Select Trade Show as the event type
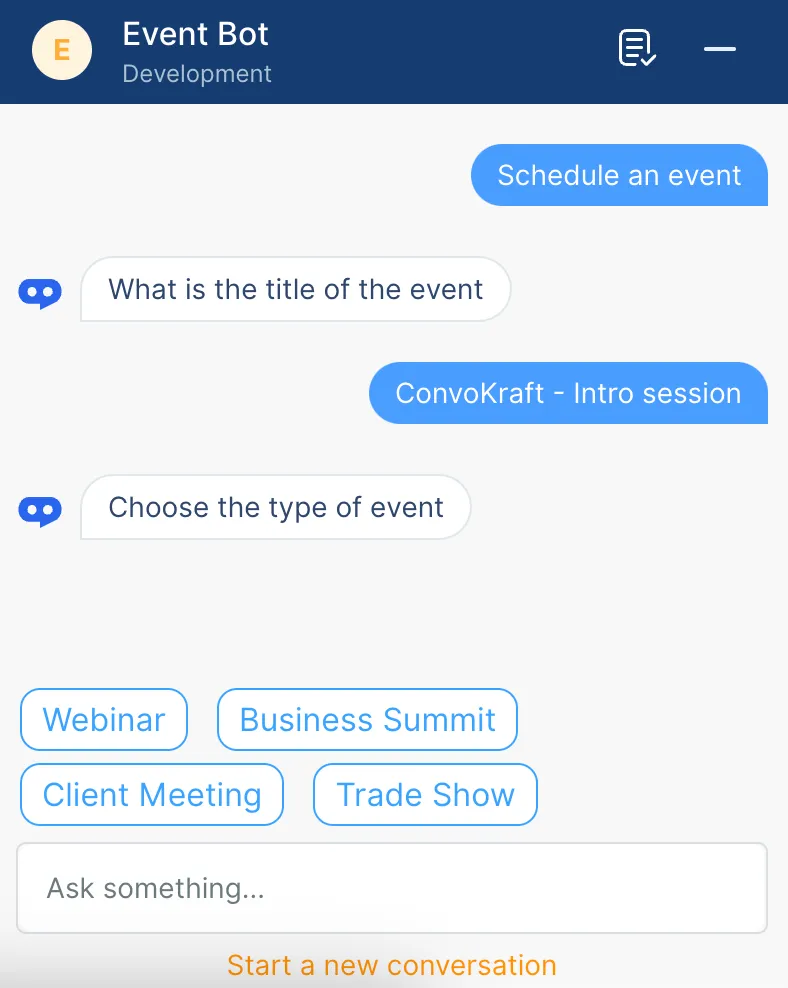 pos(425,795)
